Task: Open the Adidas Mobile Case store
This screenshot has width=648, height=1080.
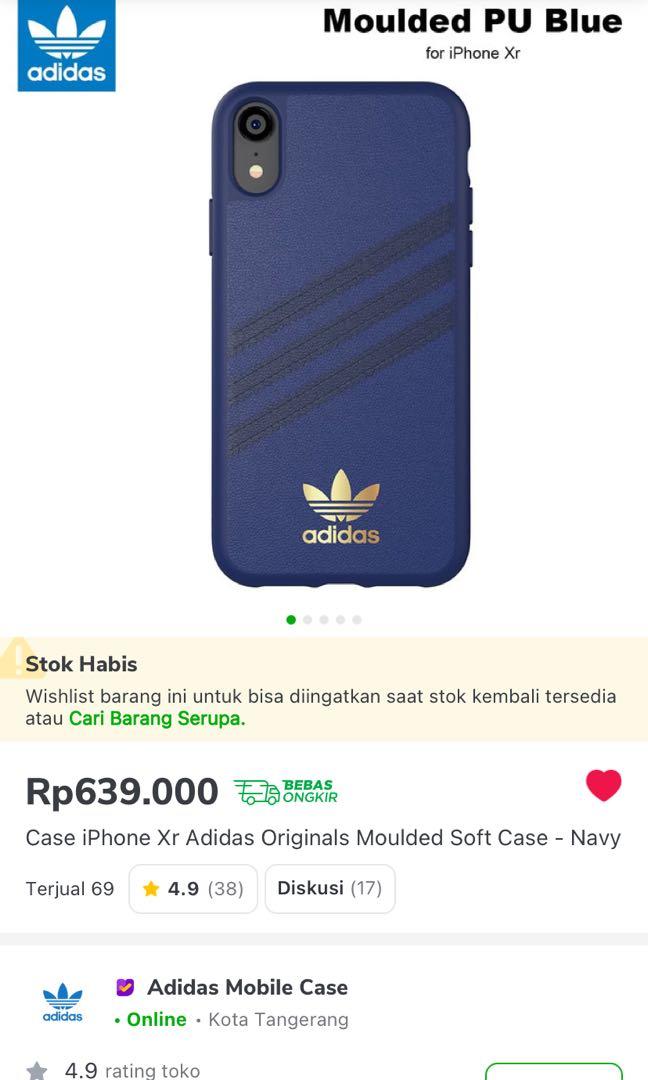Action: tap(247, 987)
